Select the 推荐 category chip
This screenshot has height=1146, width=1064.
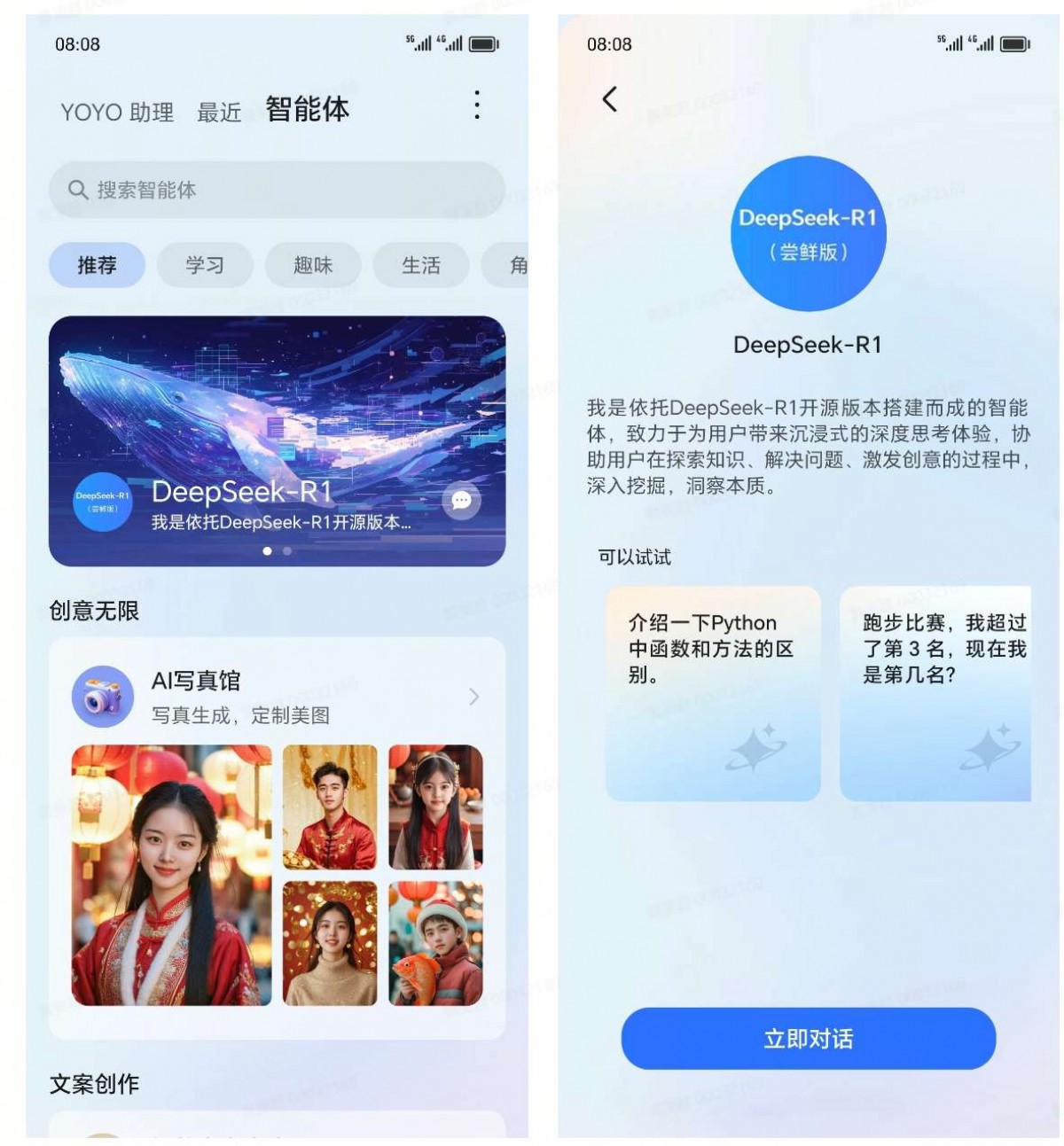[x=97, y=265]
